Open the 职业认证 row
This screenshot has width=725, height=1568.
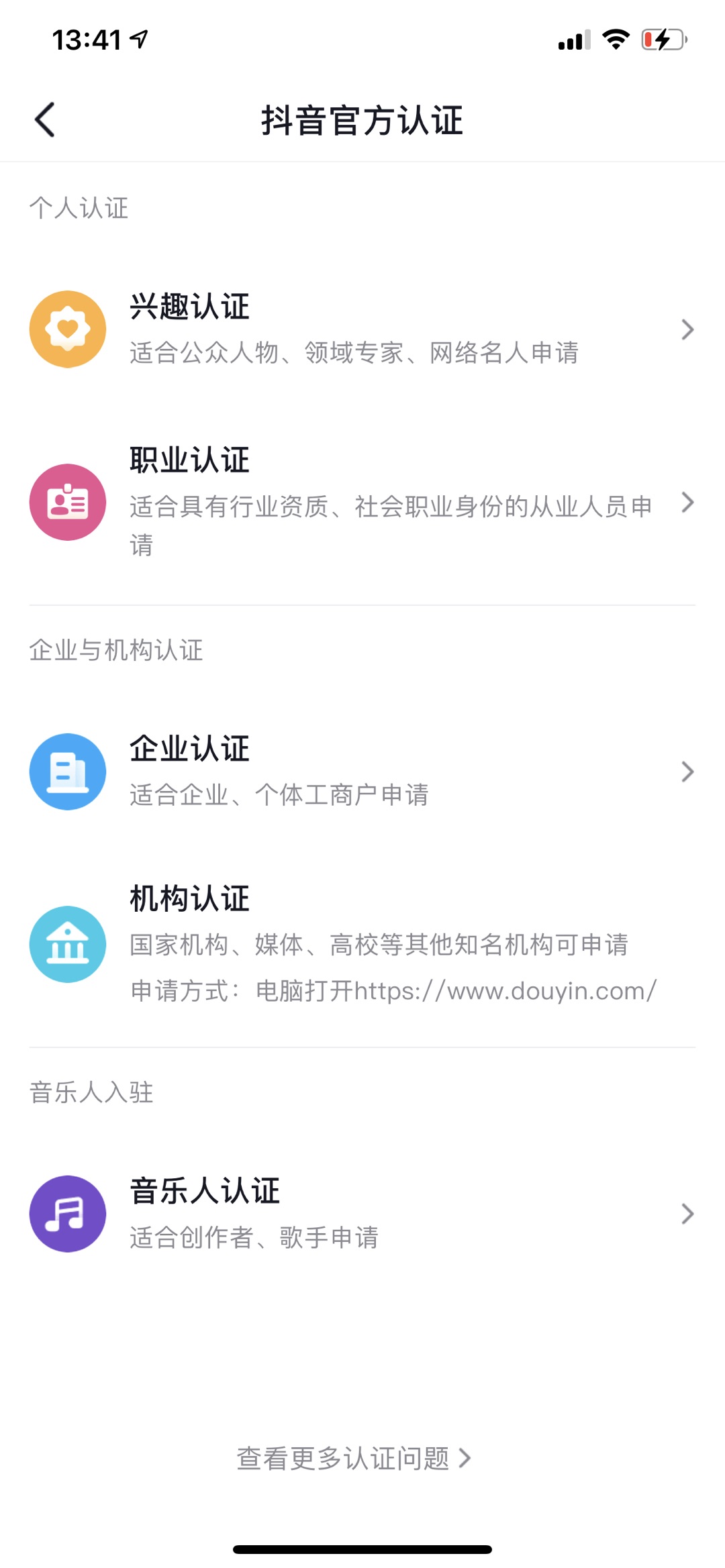[x=362, y=503]
